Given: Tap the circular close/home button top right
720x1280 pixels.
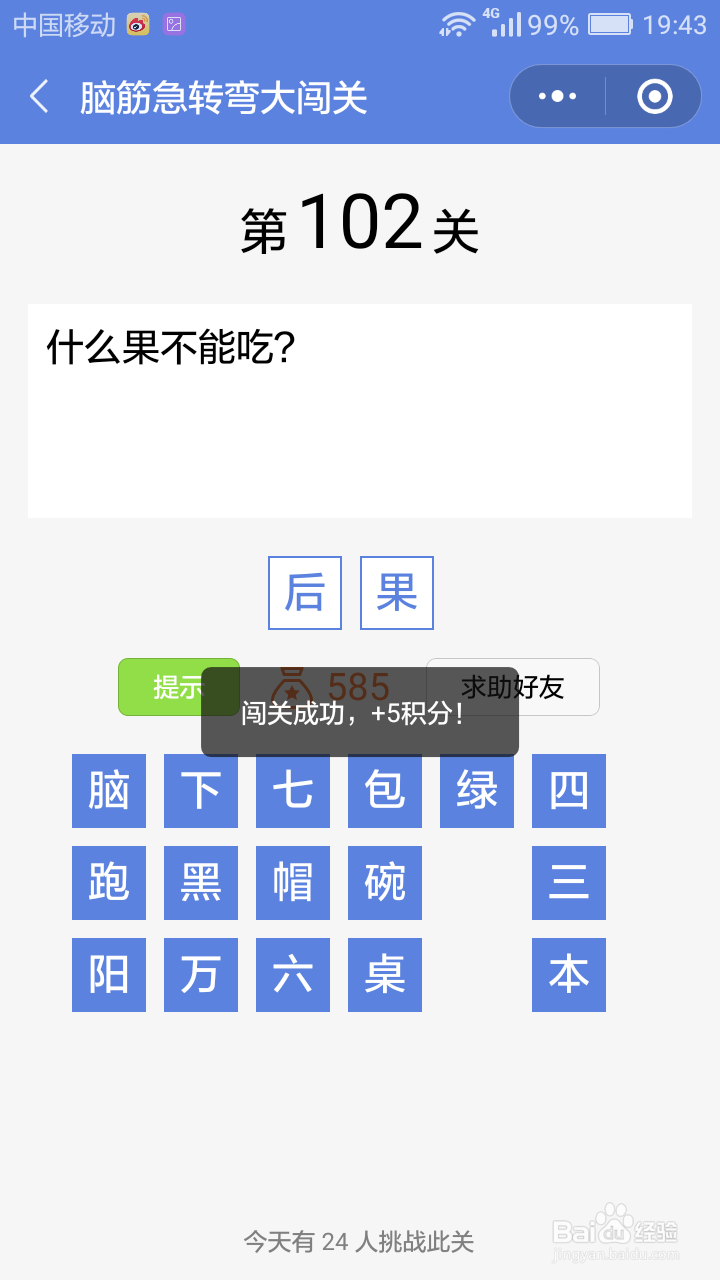Looking at the screenshot, I should (x=653, y=95).
